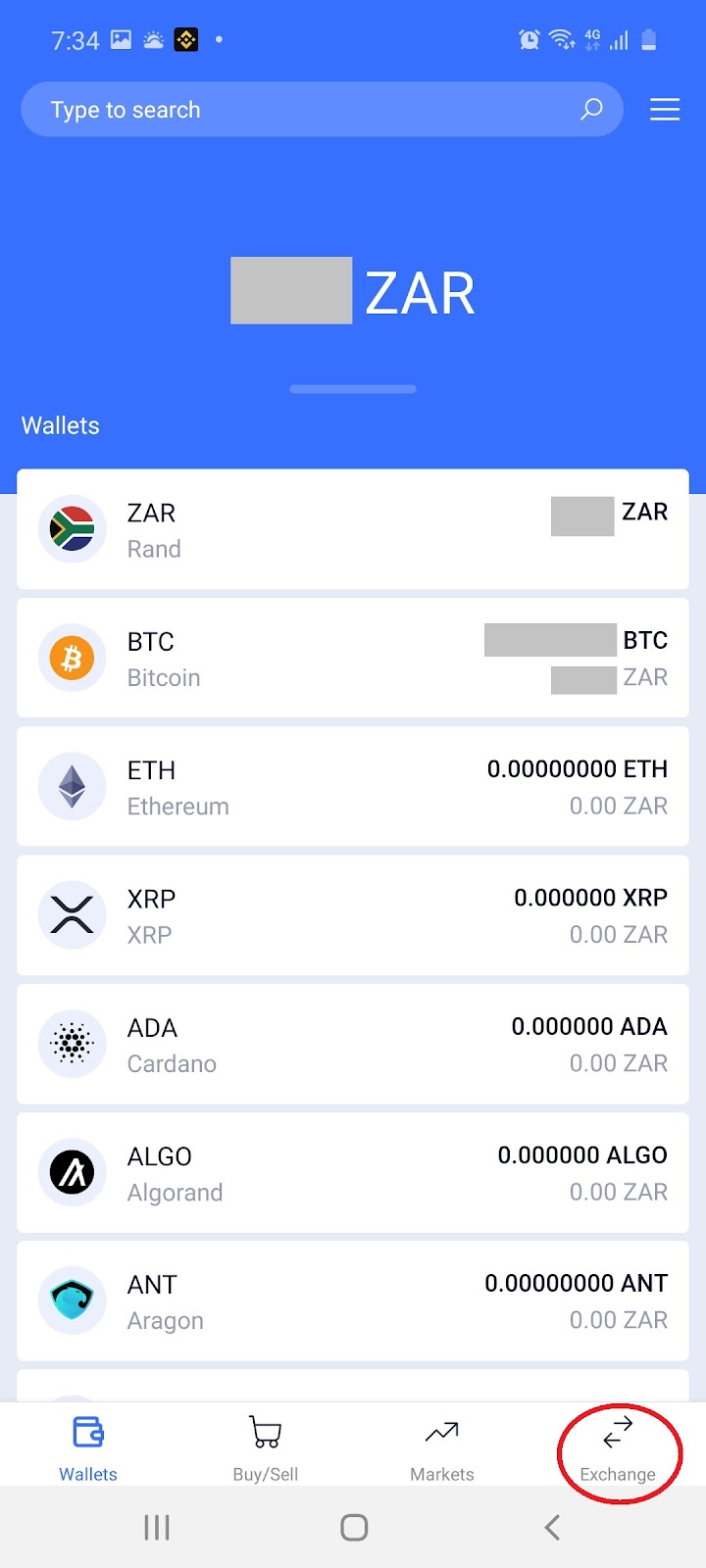Screen dimensions: 706x1568
Task: Open the hamburger menu
Action: point(665,110)
